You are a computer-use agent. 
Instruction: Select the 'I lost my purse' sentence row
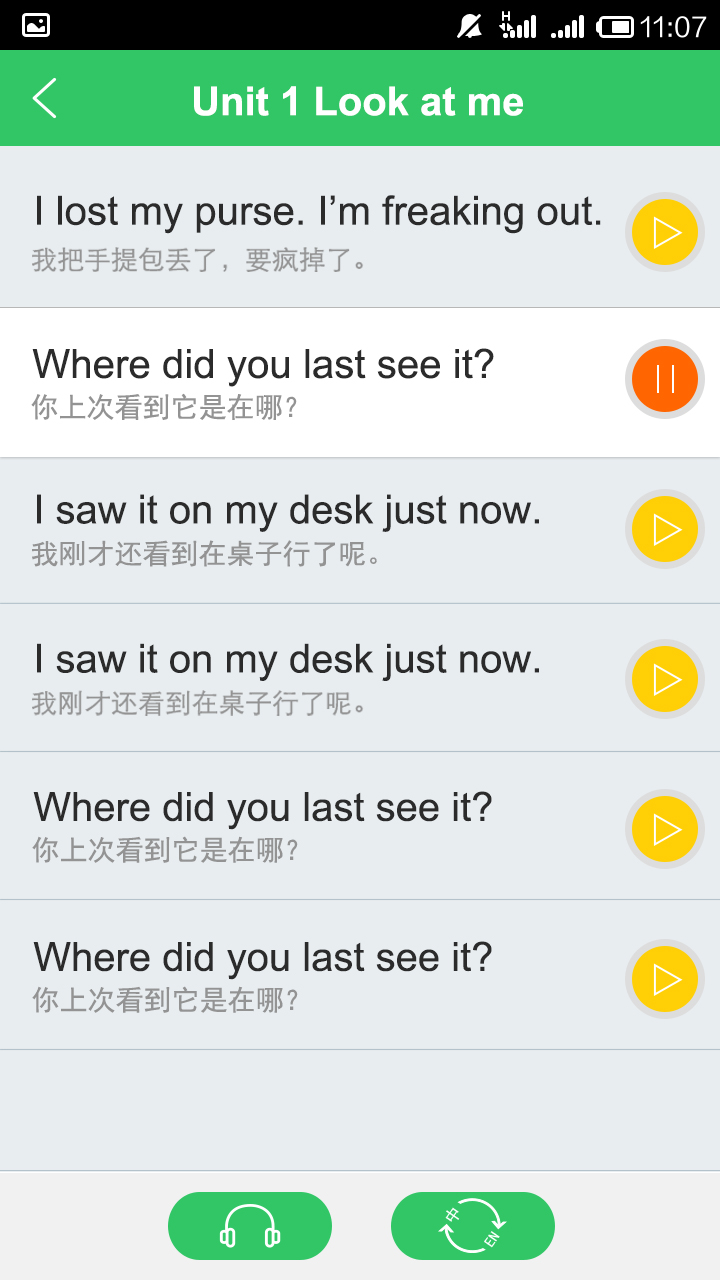[x=360, y=228]
